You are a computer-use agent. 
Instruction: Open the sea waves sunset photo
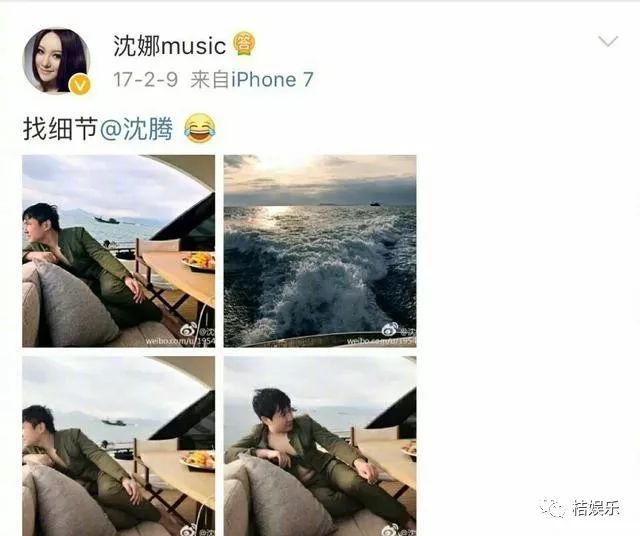319,250
